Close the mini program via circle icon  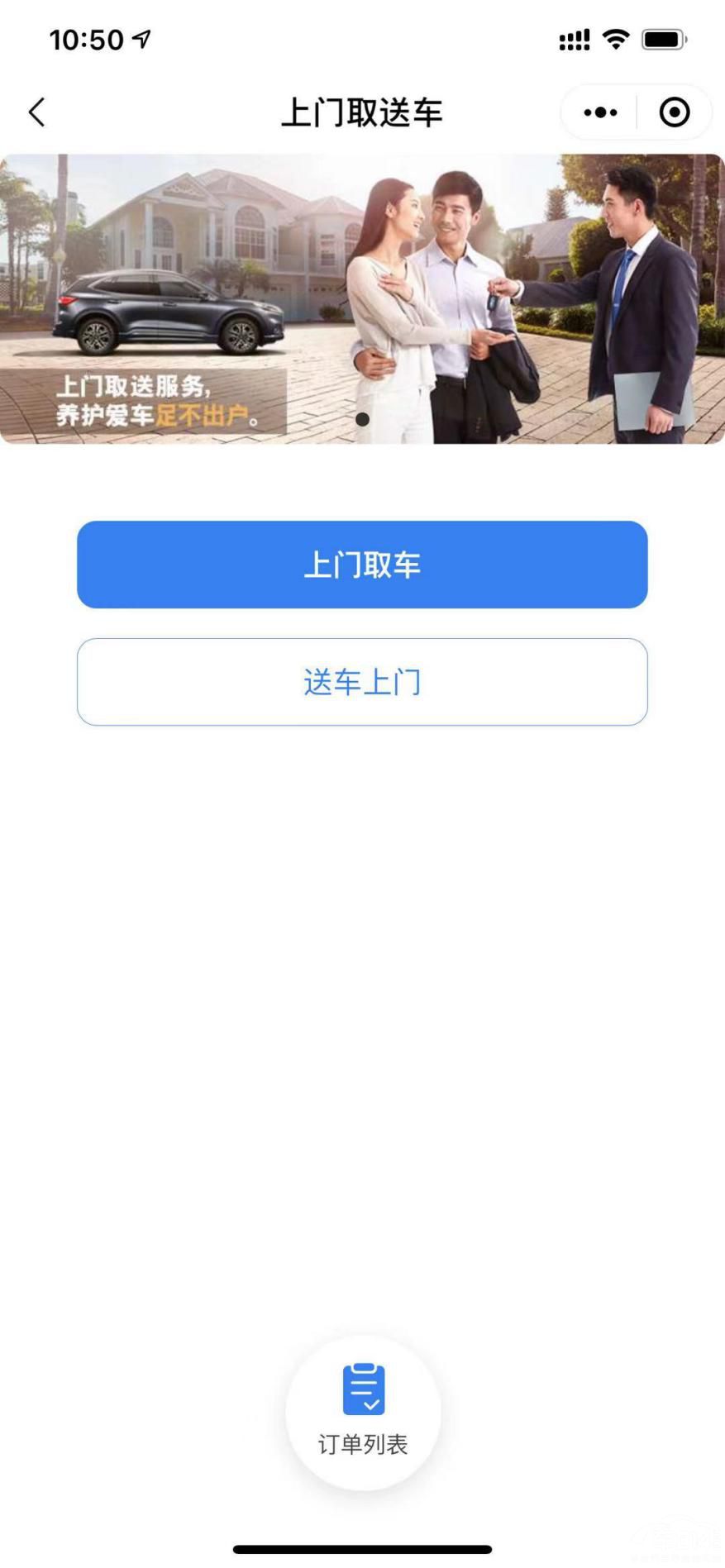coord(674,112)
